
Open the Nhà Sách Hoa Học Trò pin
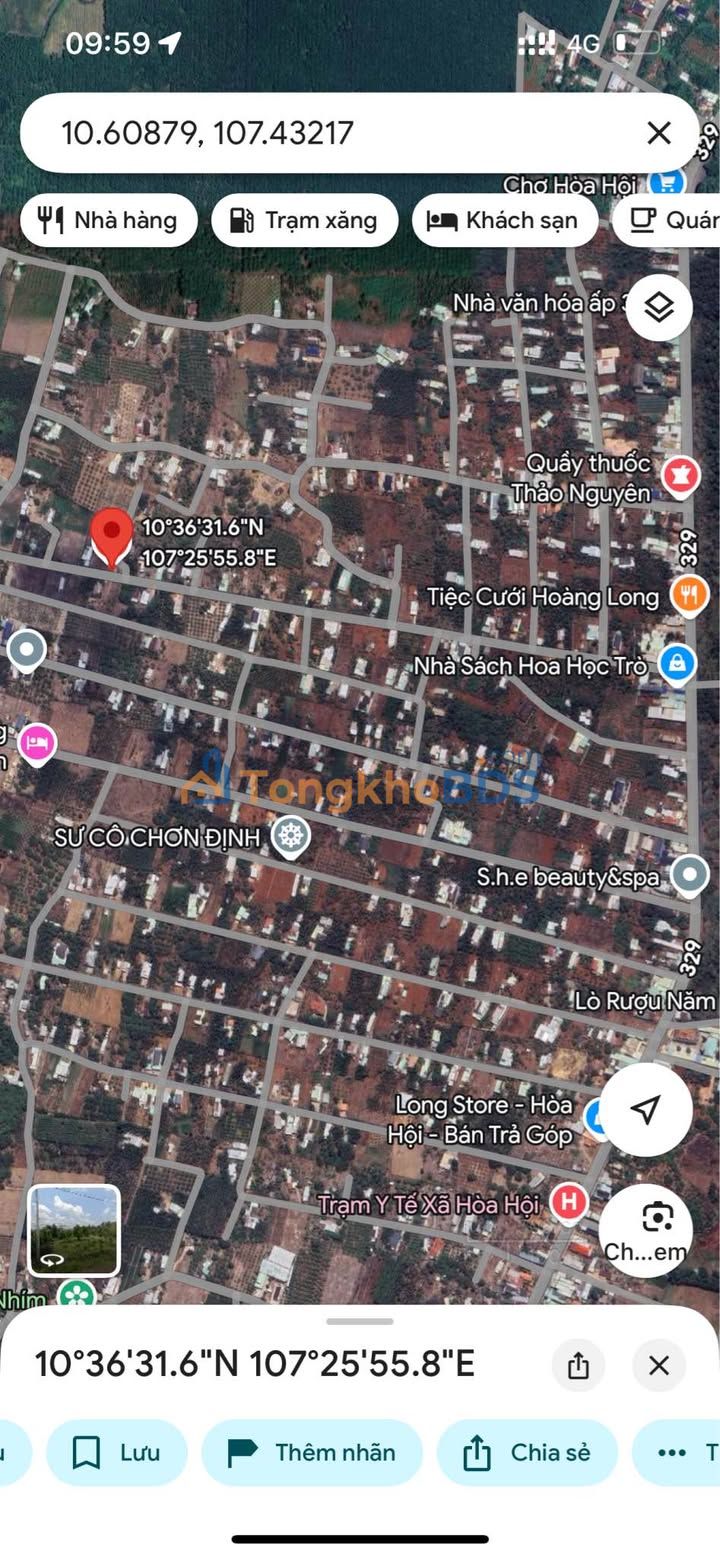pyautogui.click(x=678, y=665)
